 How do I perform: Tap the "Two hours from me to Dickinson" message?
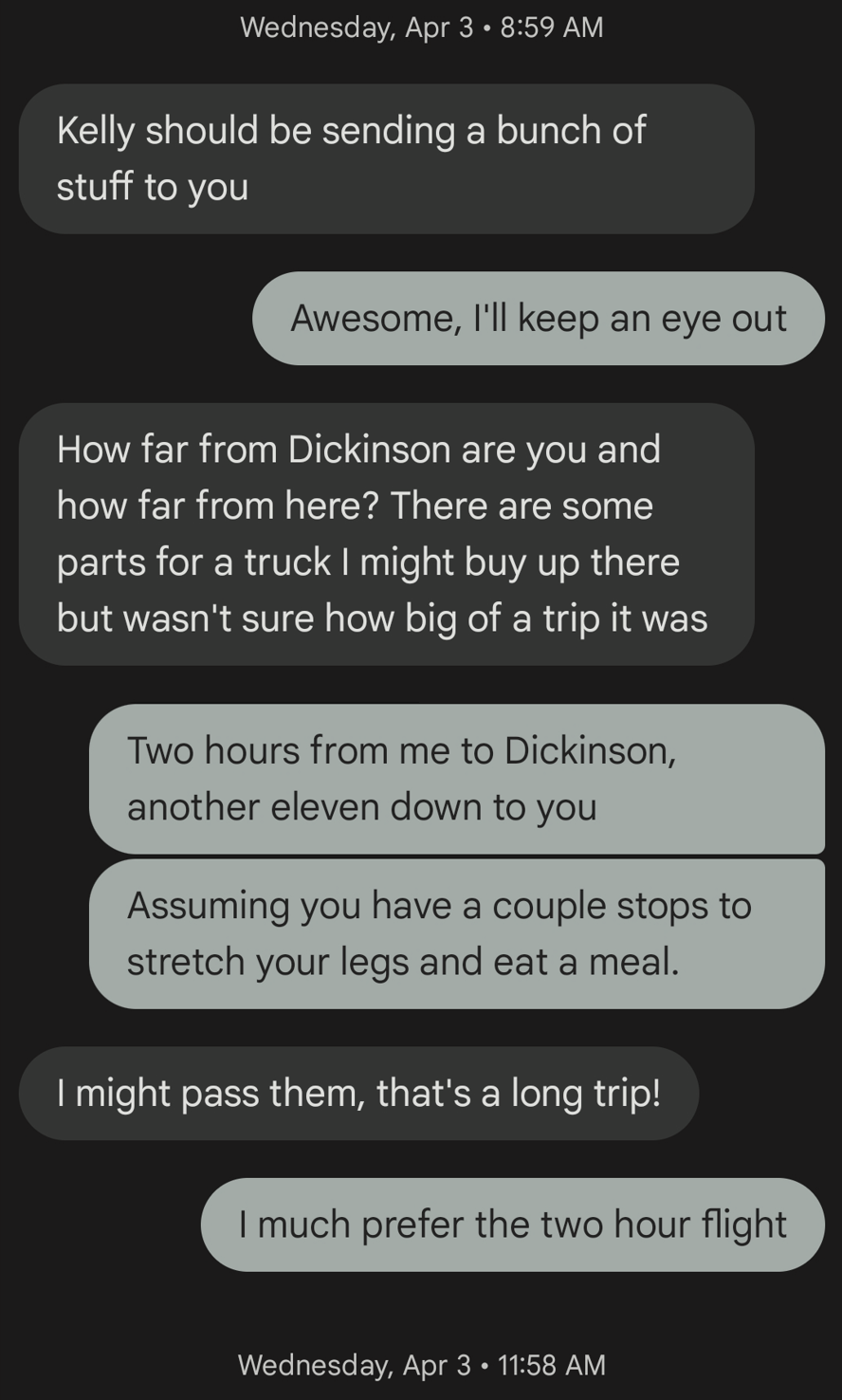pyautogui.click(x=457, y=779)
